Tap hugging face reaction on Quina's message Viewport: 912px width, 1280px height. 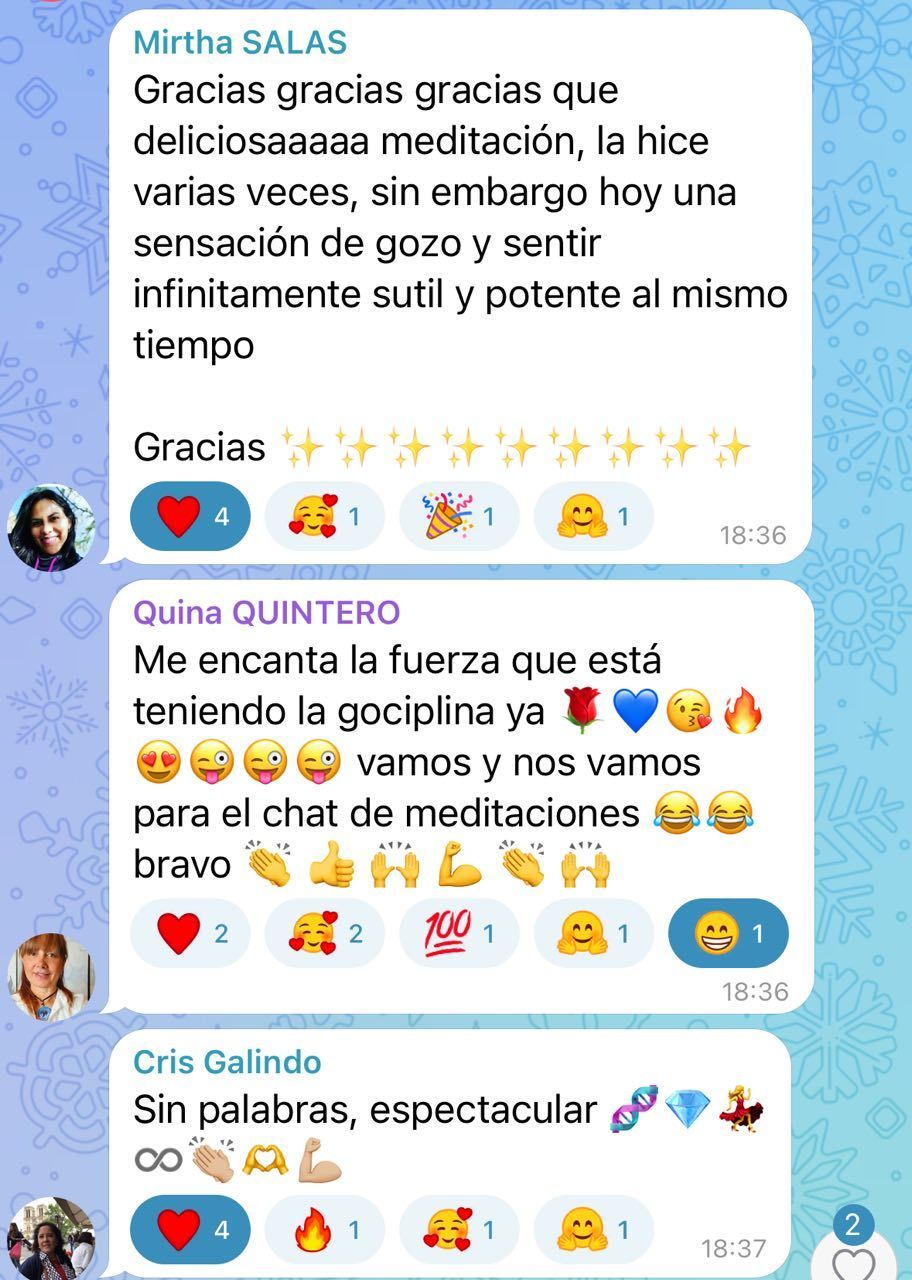(593, 934)
